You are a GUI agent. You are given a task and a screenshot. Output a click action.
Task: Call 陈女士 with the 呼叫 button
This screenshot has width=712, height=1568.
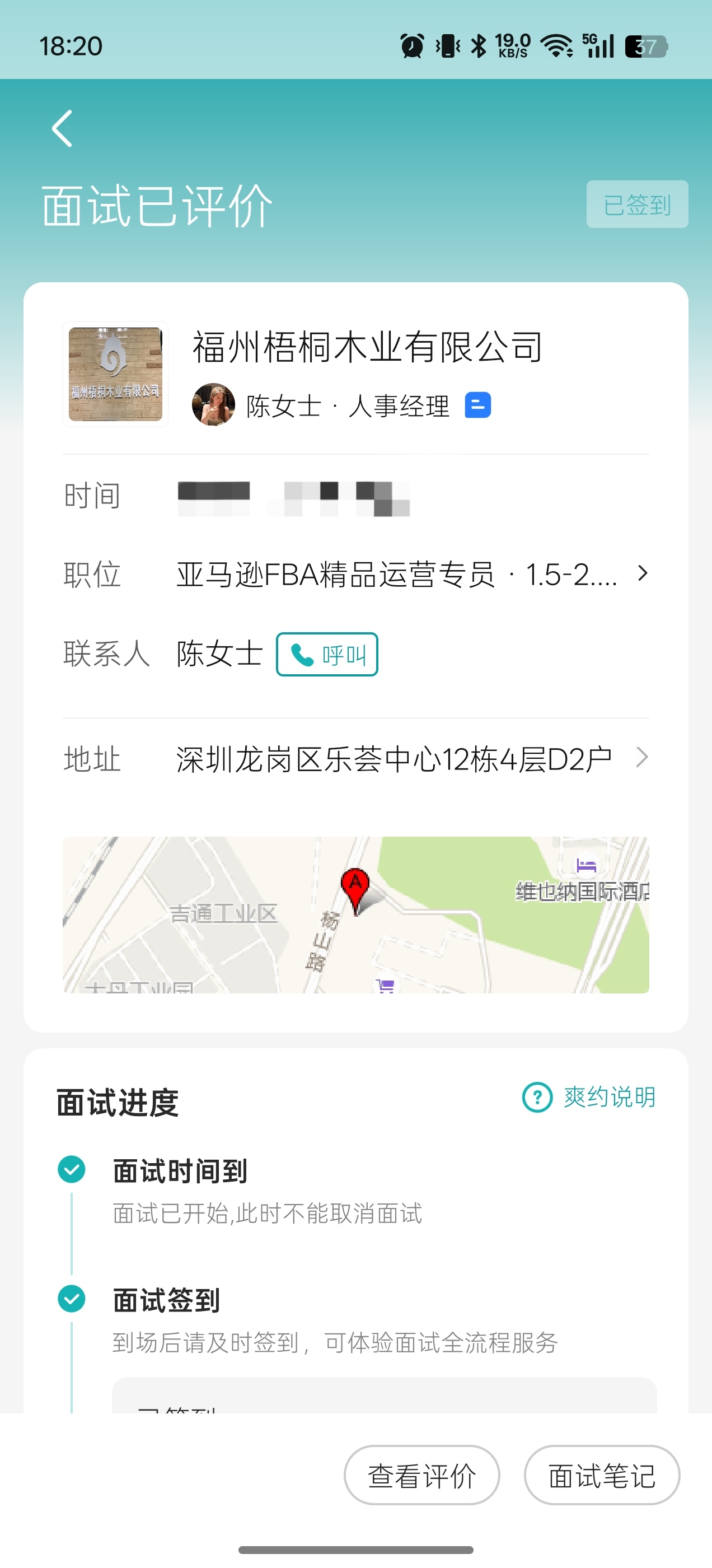pos(327,654)
